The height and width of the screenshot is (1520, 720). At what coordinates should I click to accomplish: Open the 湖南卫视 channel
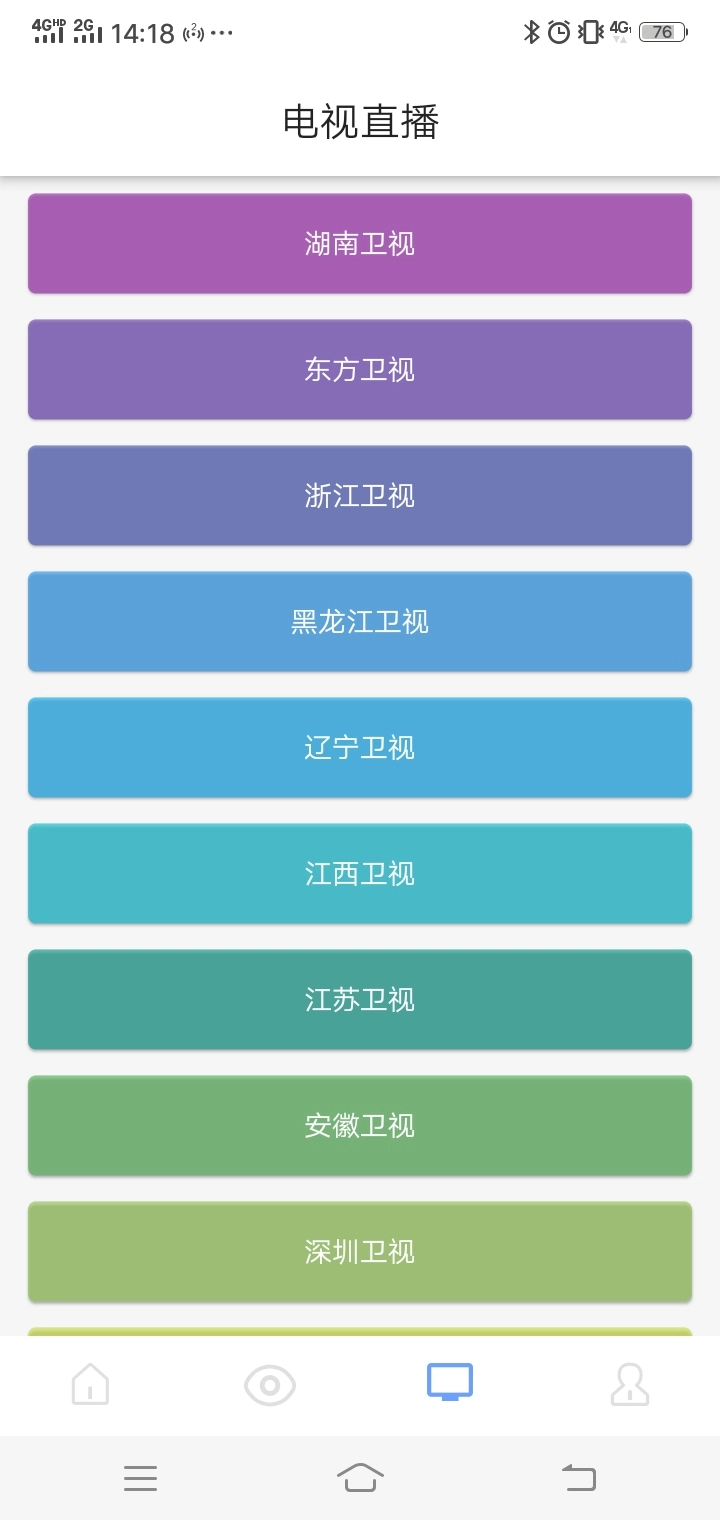click(x=360, y=244)
